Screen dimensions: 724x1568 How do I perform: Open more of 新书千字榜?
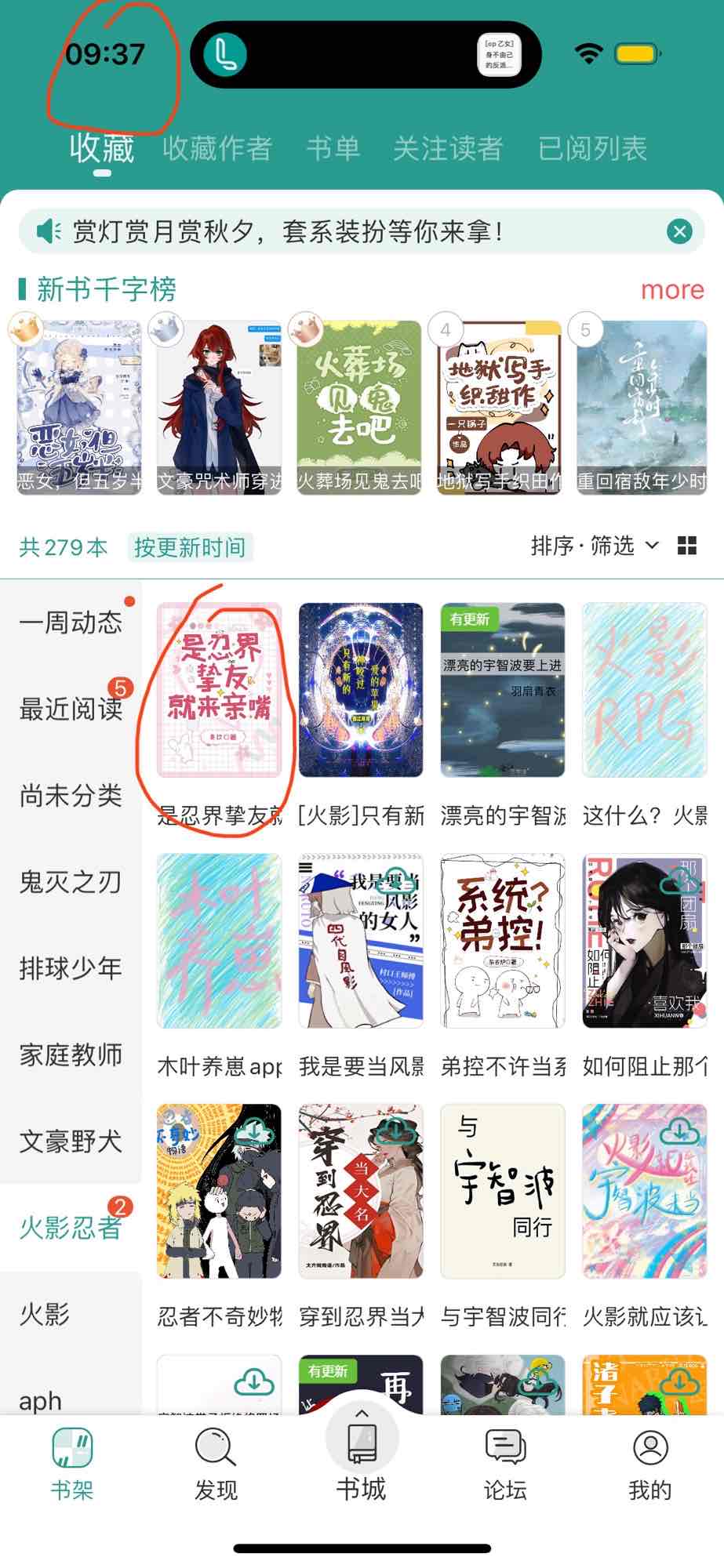(672, 290)
